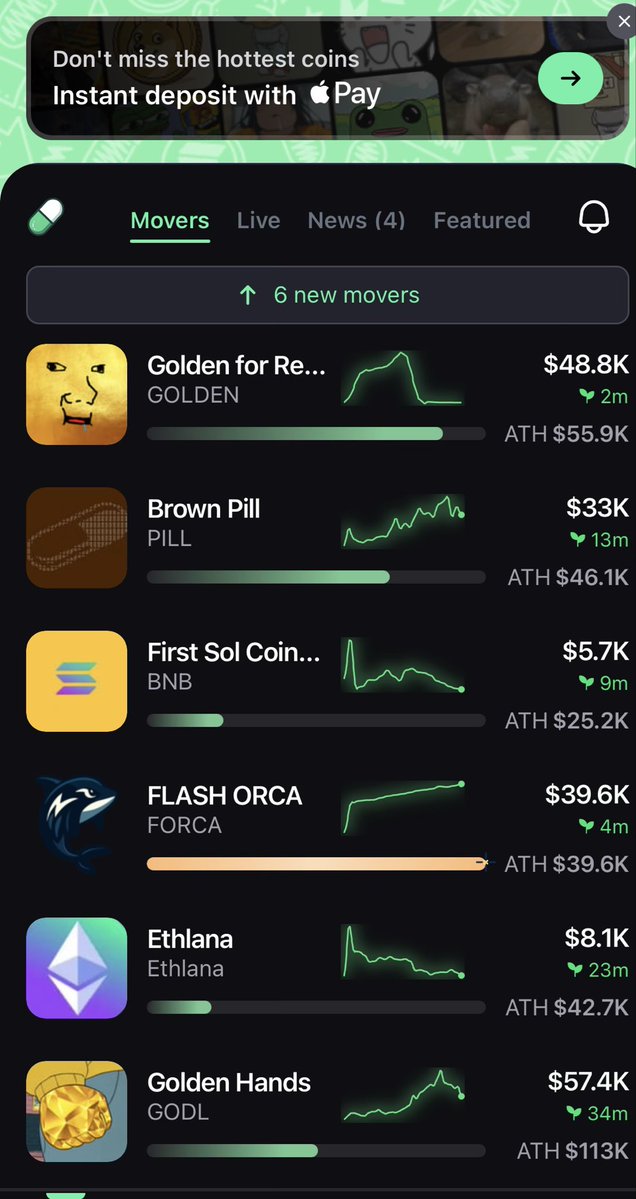Select the Movers tab

click(170, 220)
